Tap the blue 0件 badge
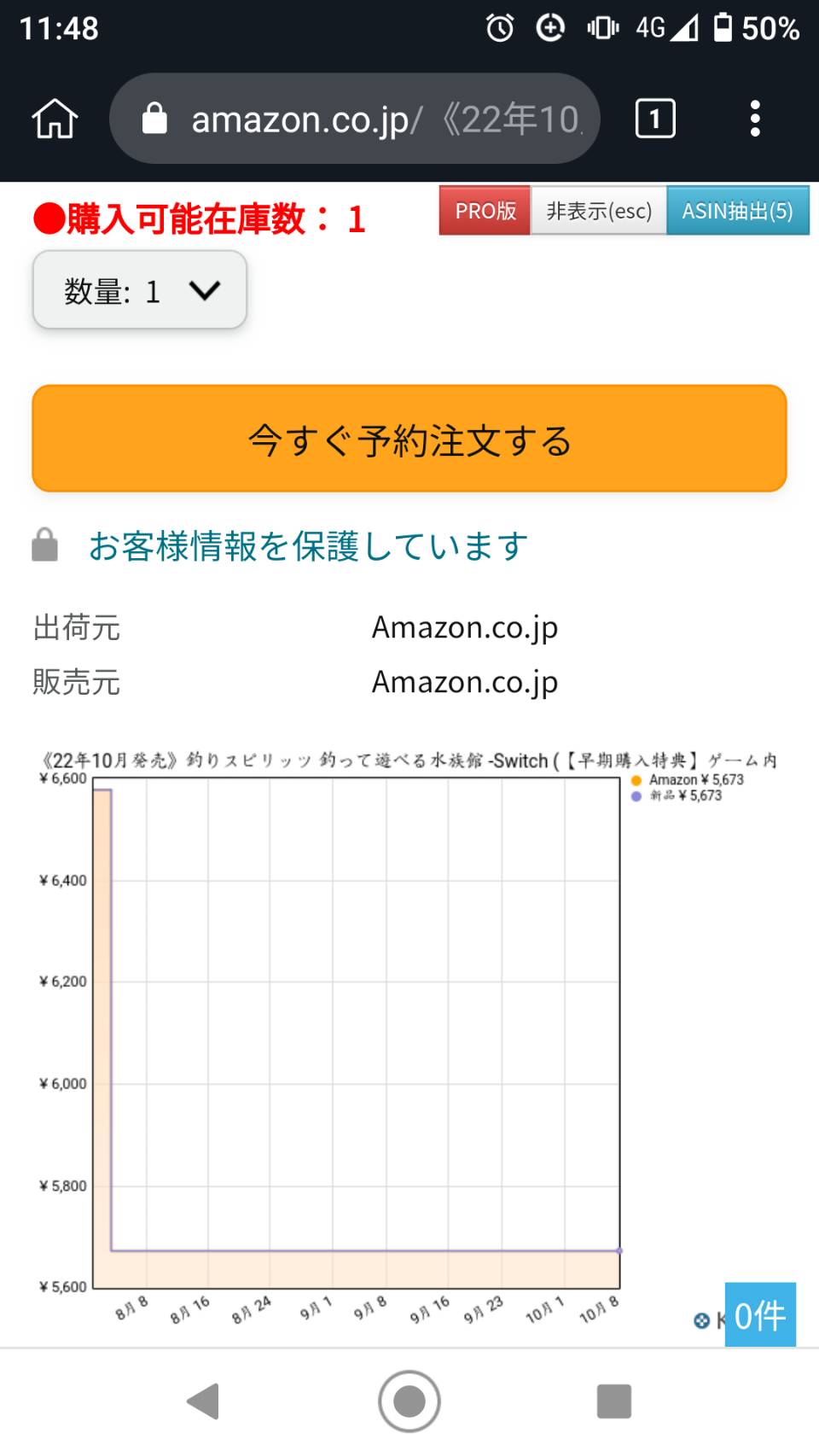This screenshot has height=1456, width=819. [760, 1315]
